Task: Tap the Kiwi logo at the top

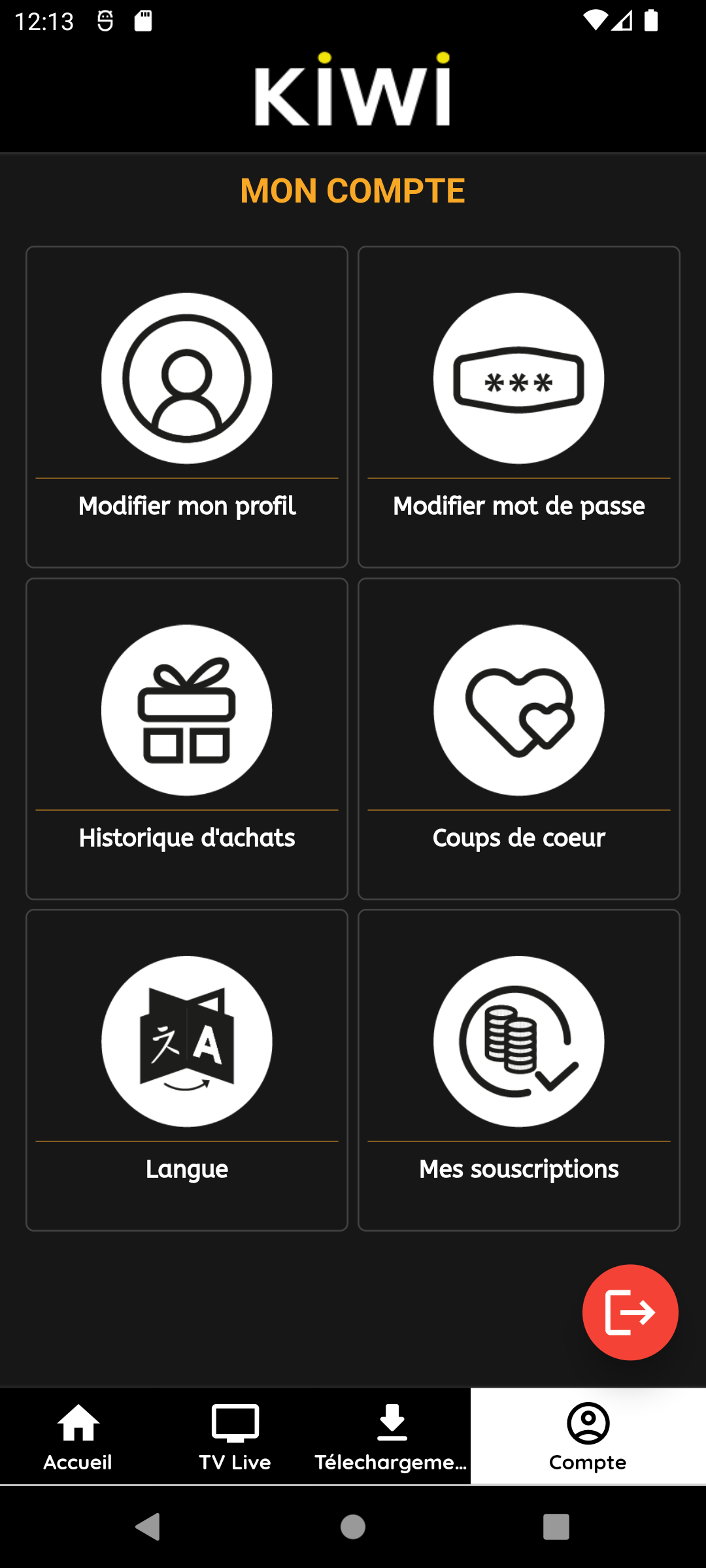Action: [x=352, y=91]
